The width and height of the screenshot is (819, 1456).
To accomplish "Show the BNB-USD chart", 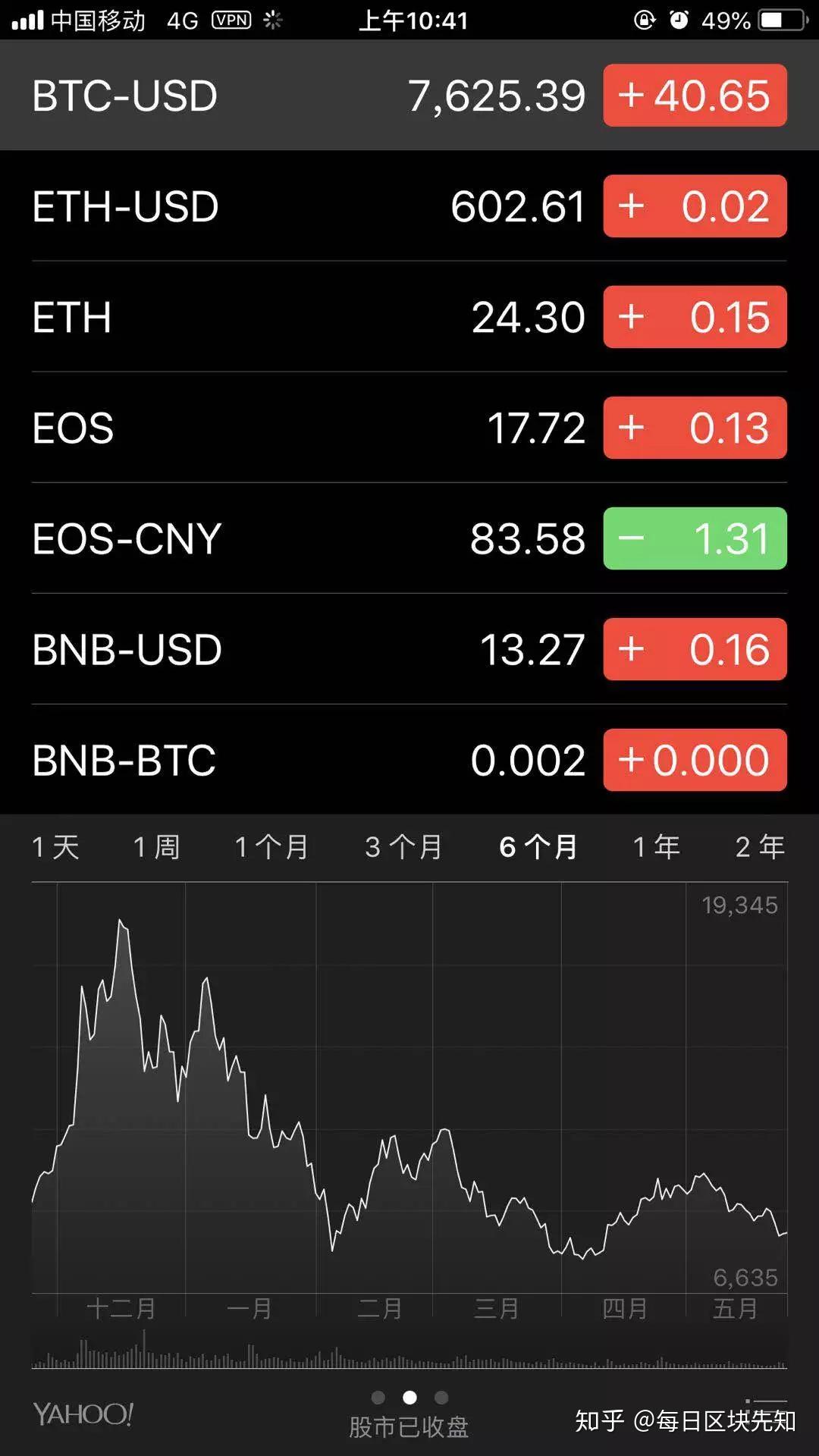I will (303, 649).
